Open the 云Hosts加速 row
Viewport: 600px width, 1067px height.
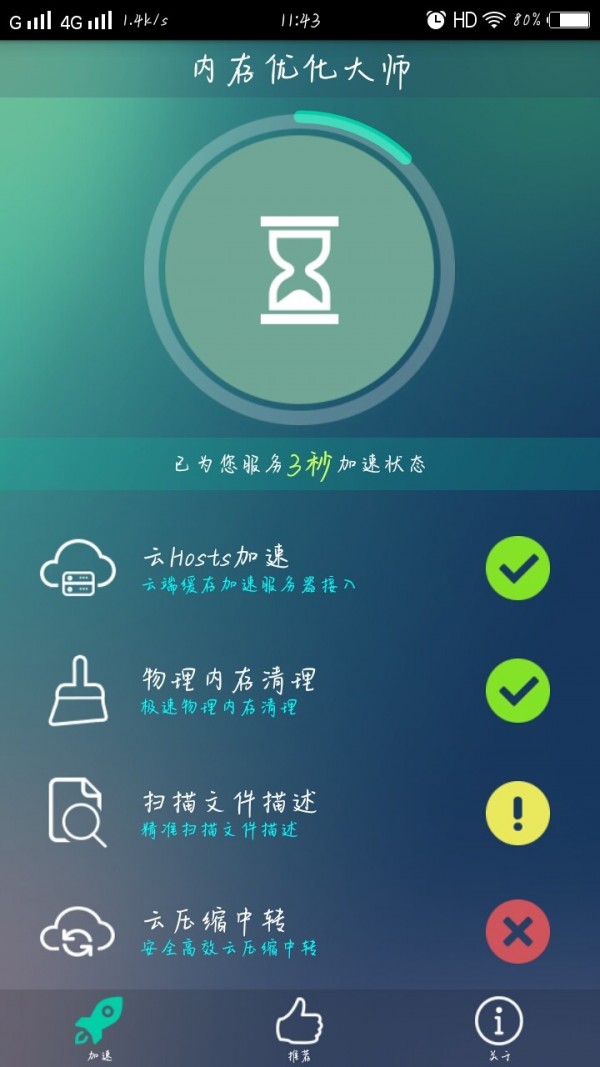coord(300,568)
